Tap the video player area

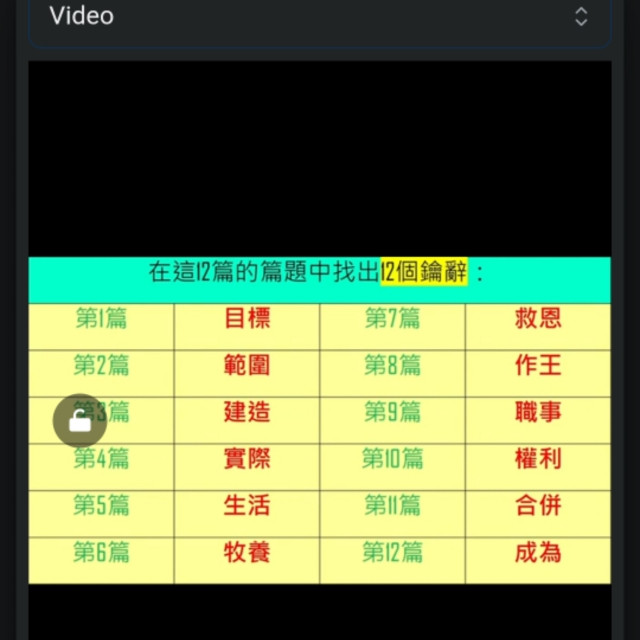tap(320, 350)
